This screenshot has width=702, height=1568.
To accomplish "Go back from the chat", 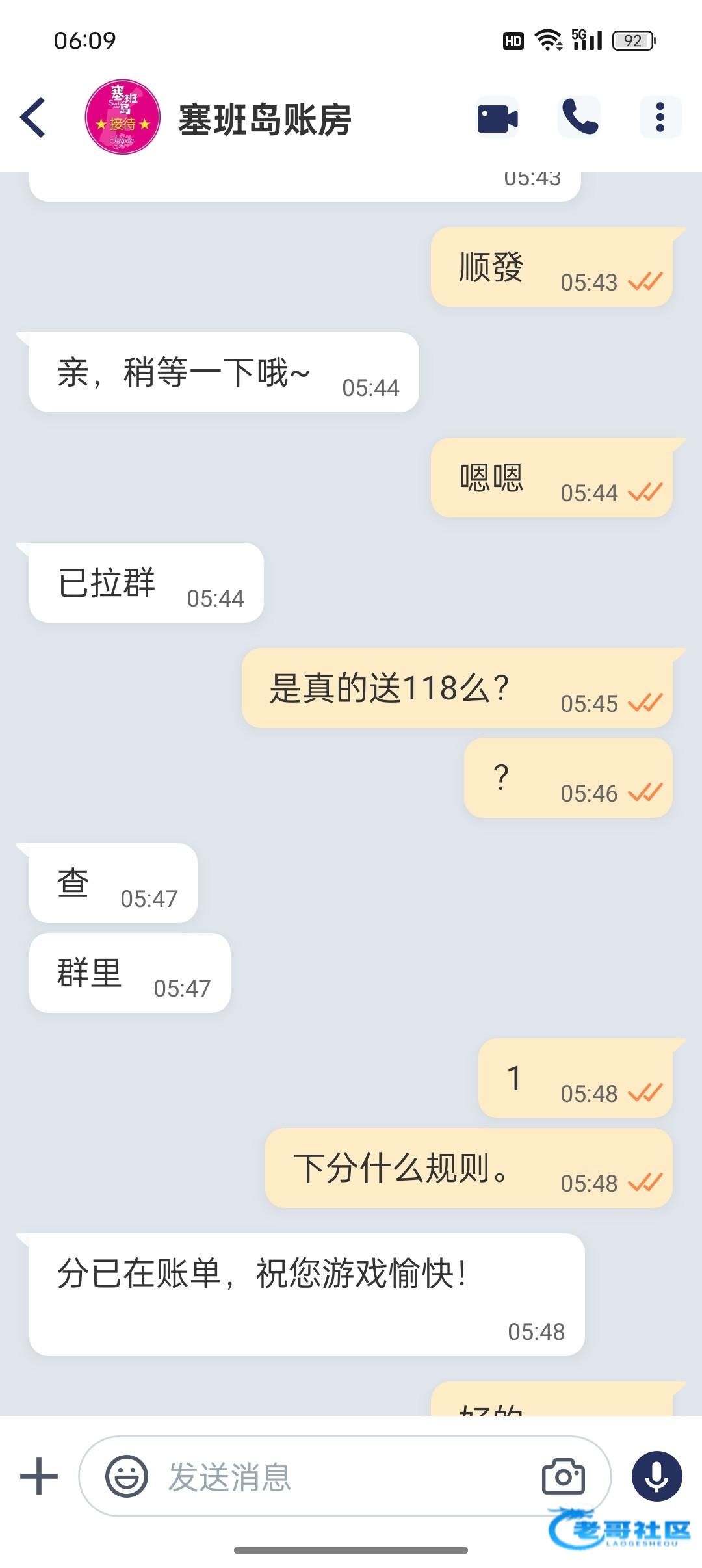I will click(33, 118).
